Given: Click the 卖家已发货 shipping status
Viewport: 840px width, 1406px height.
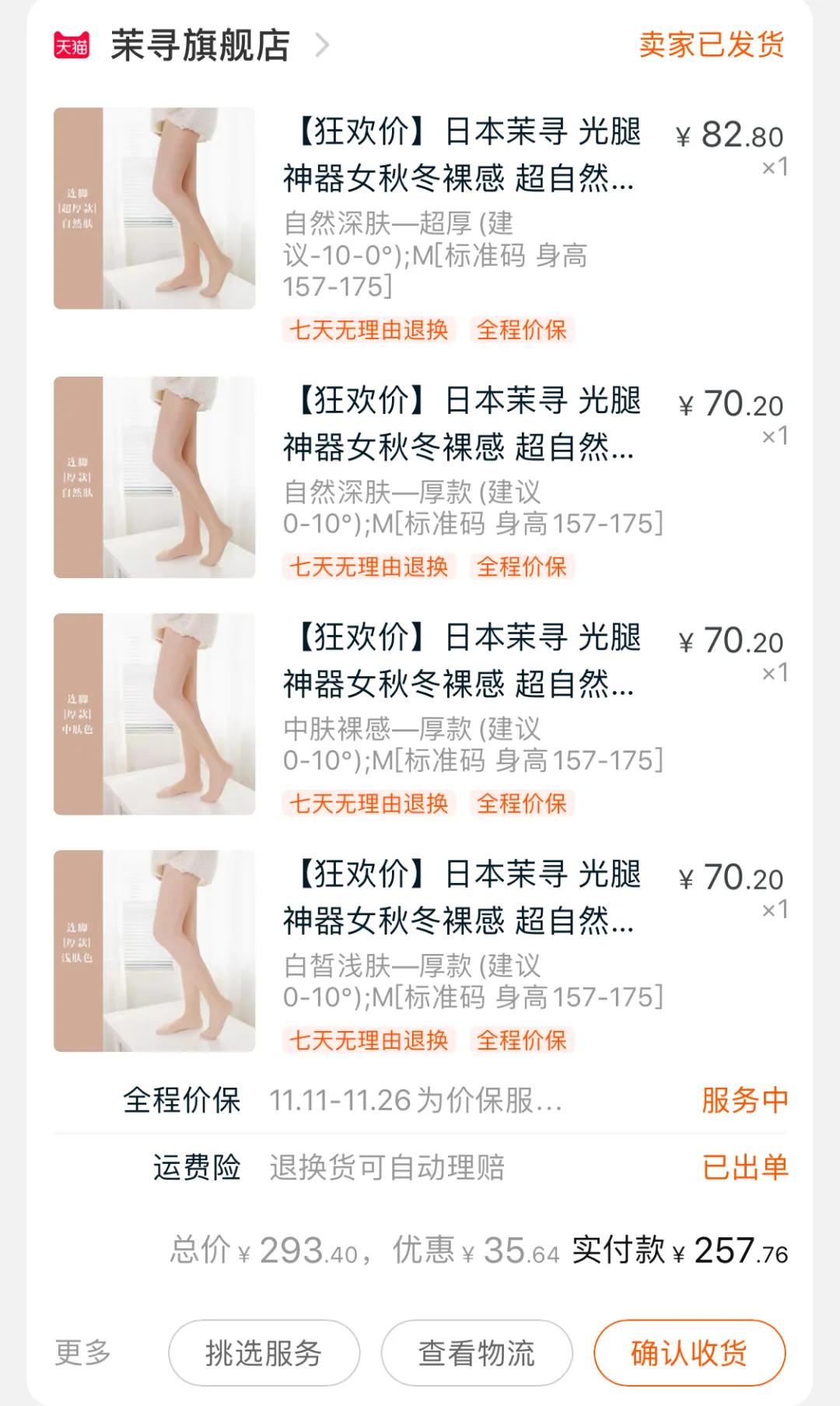Looking at the screenshot, I should pyautogui.click(x=712, y=47).
